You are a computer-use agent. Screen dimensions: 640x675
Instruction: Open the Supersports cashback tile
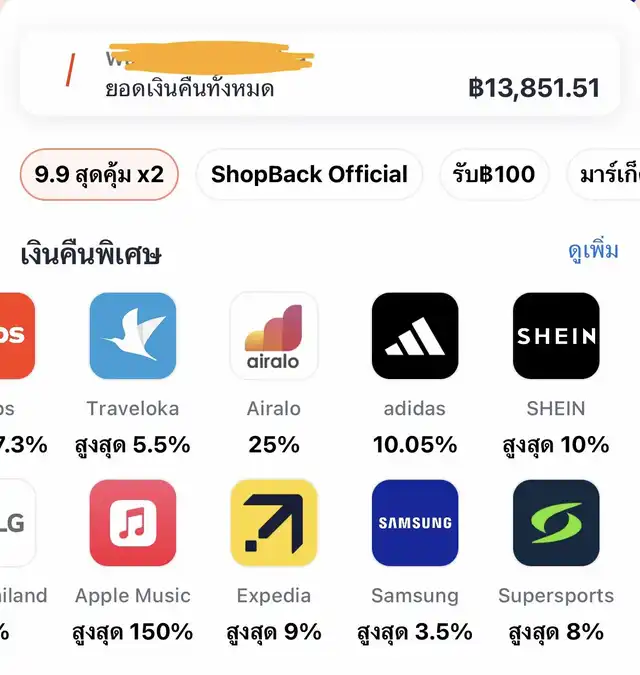[x=556, y=523]
